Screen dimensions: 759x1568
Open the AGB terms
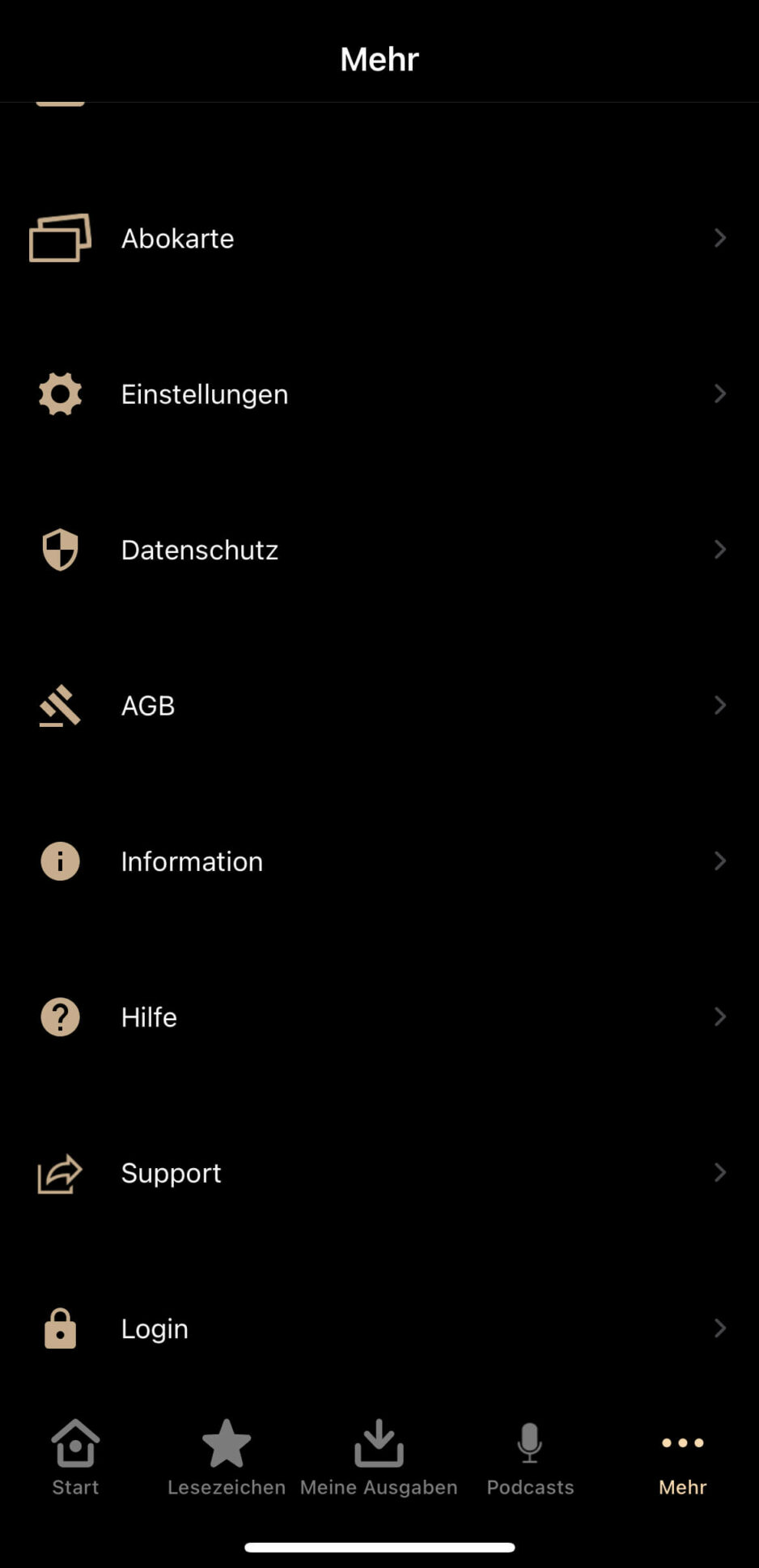coord(379,705)
